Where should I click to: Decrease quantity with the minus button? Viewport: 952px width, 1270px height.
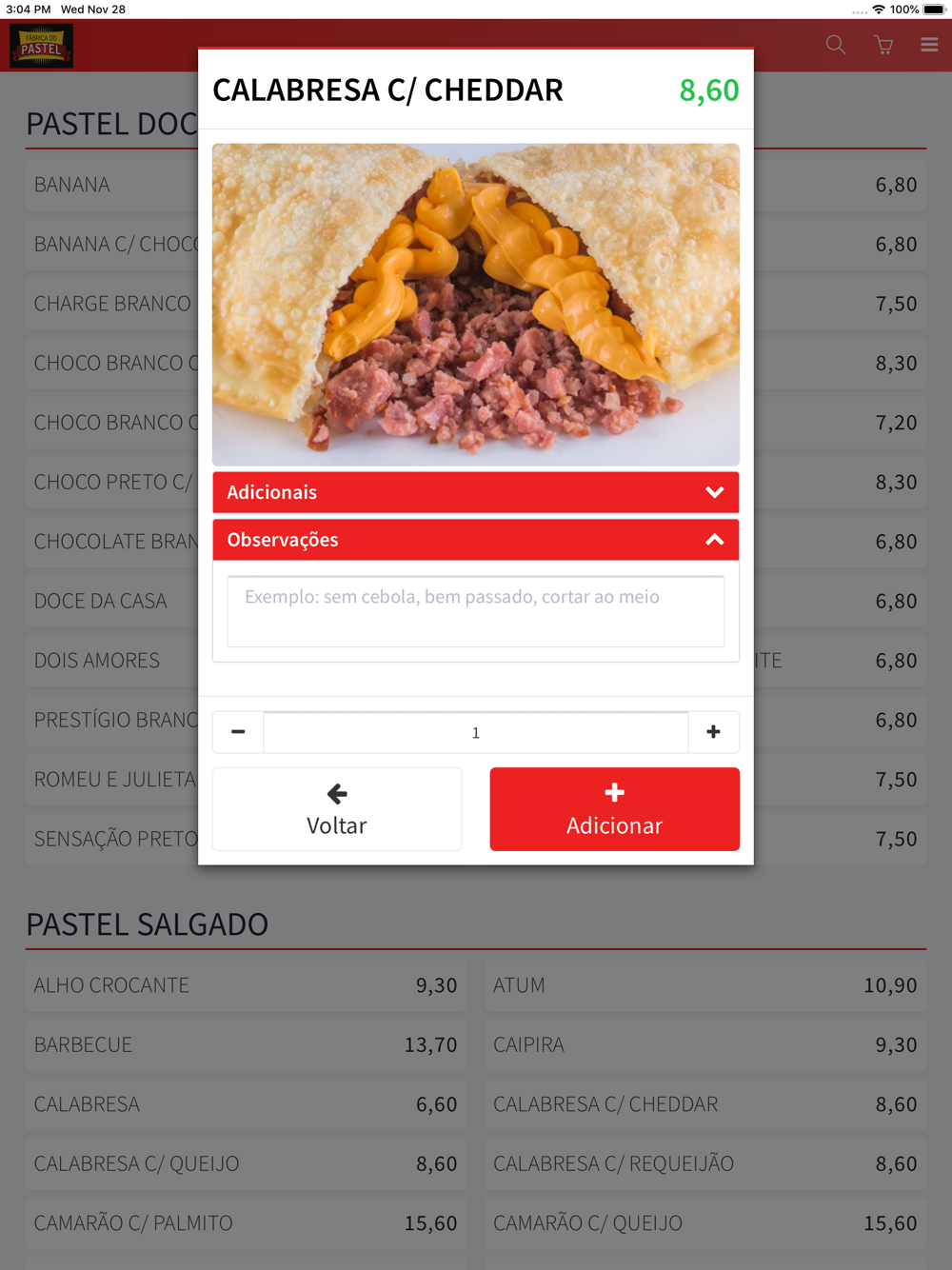[238, 732]
